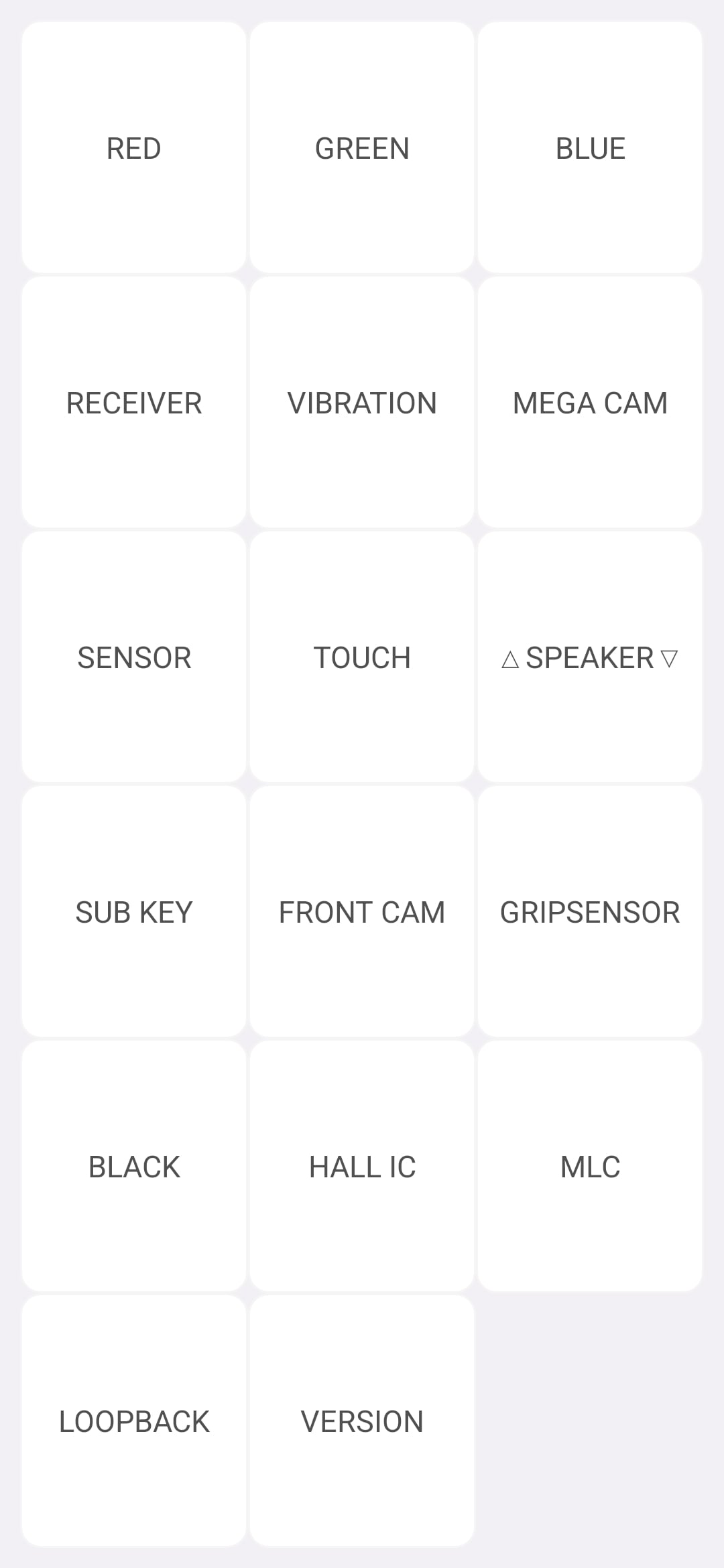Open the HALL IC test
Image resolution: width=724 pixels, height=1568 pixels.
362,1167
